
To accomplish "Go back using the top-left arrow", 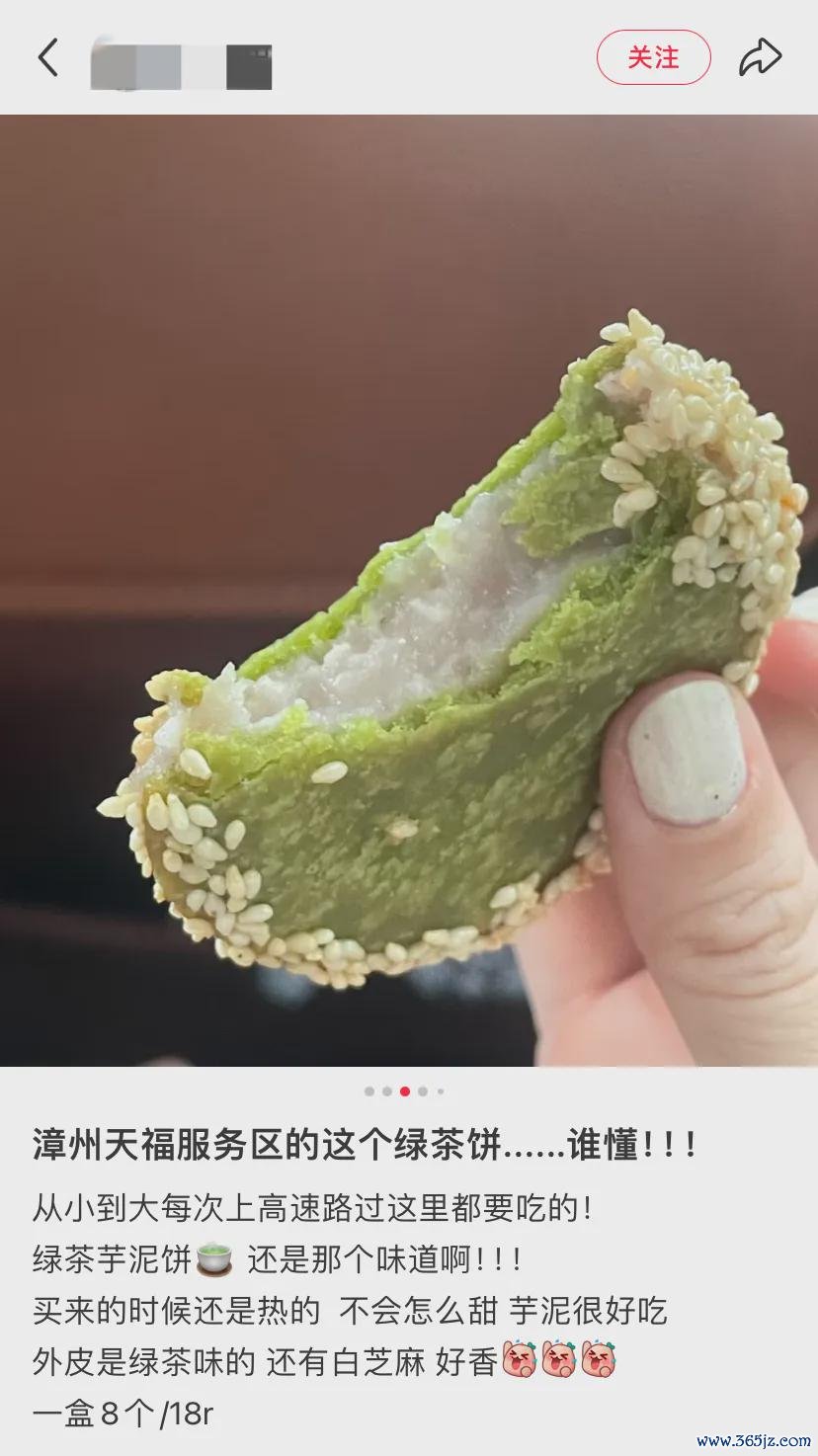I will point(47,57).
